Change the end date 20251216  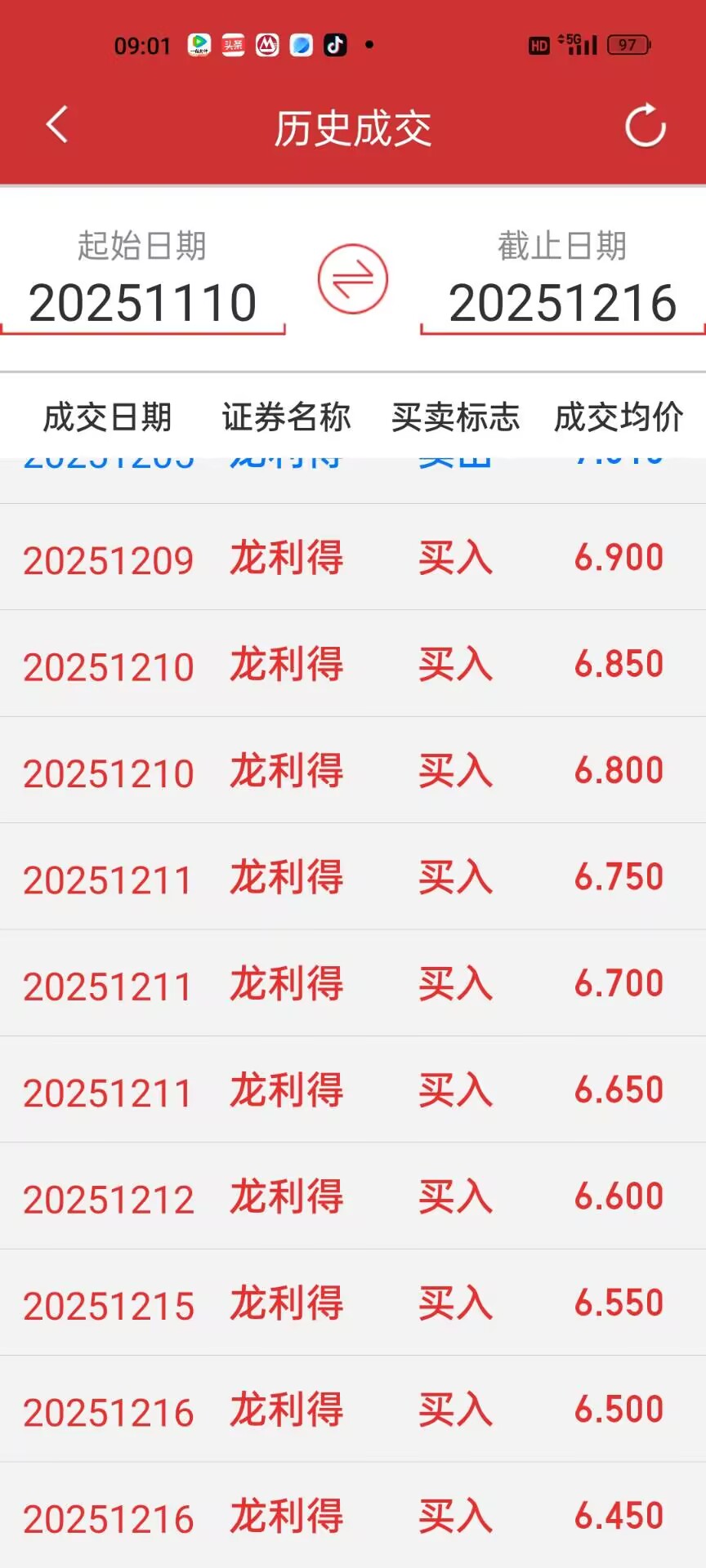562,304
